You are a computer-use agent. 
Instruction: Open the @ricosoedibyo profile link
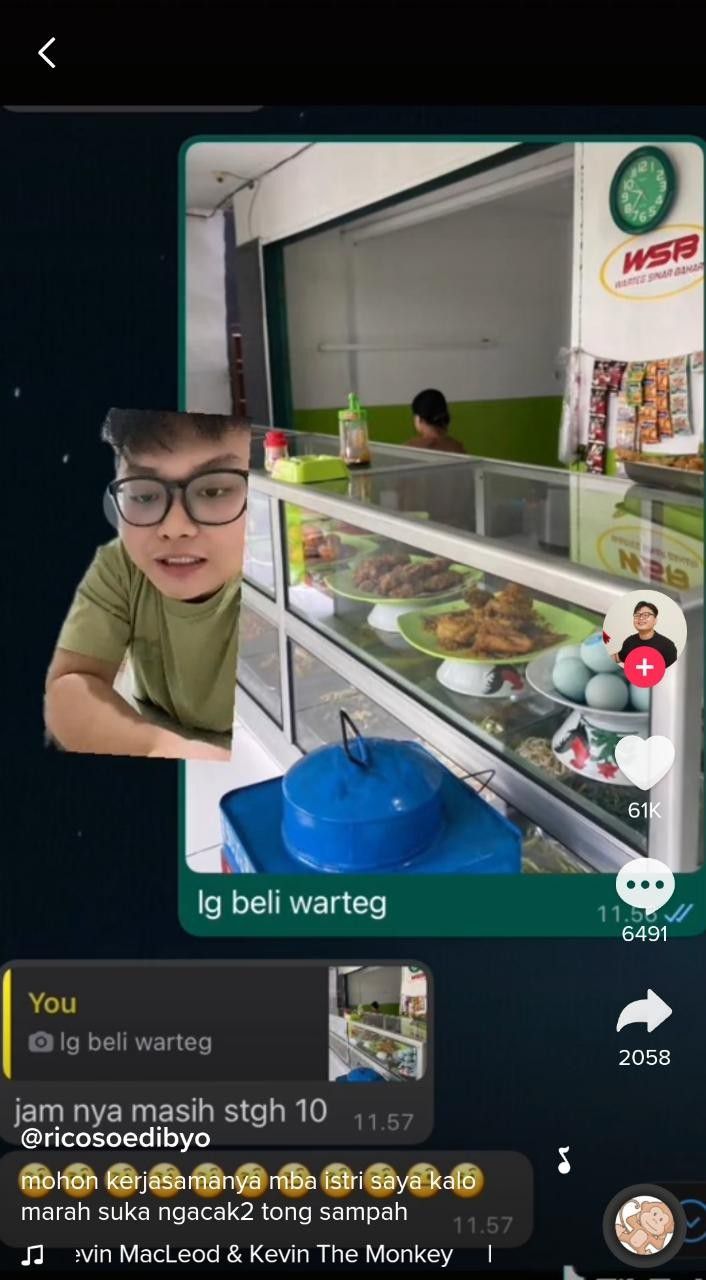pyautogui.click(x=116, y=1138)
